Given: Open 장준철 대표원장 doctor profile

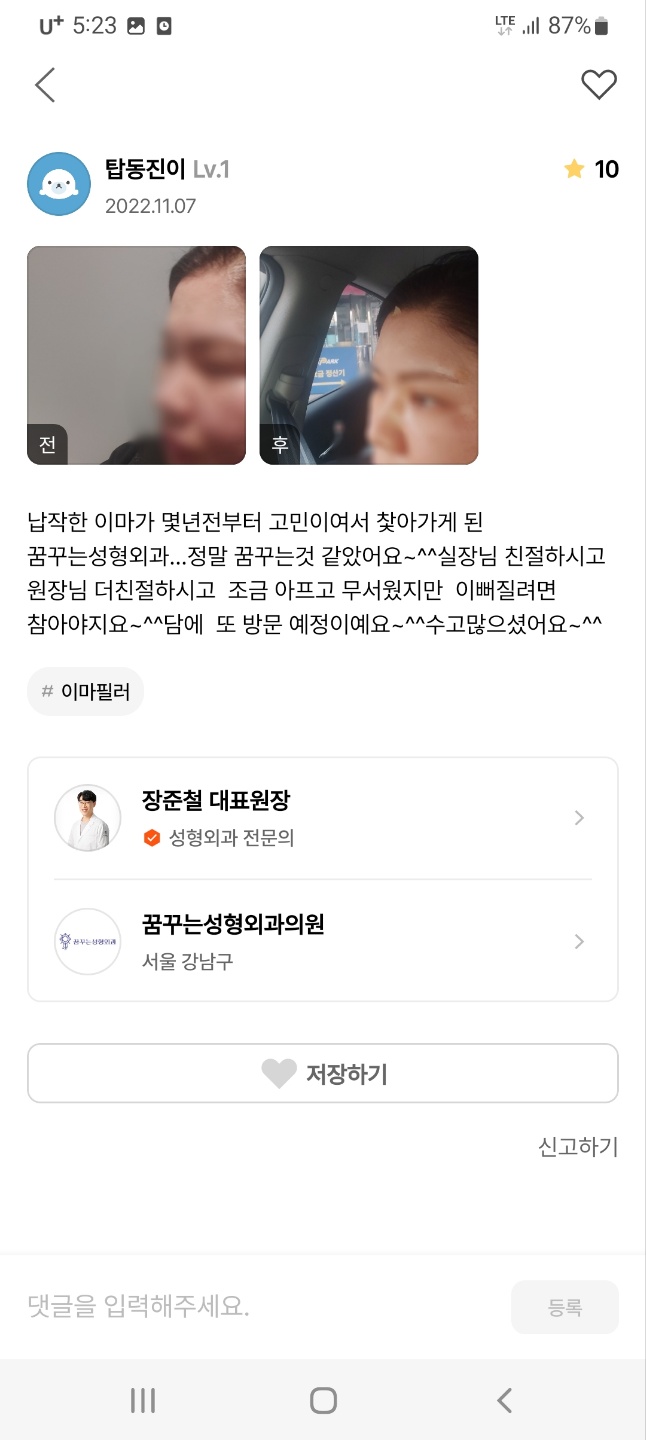Looking at the screenshot, I should coord(322,818).
